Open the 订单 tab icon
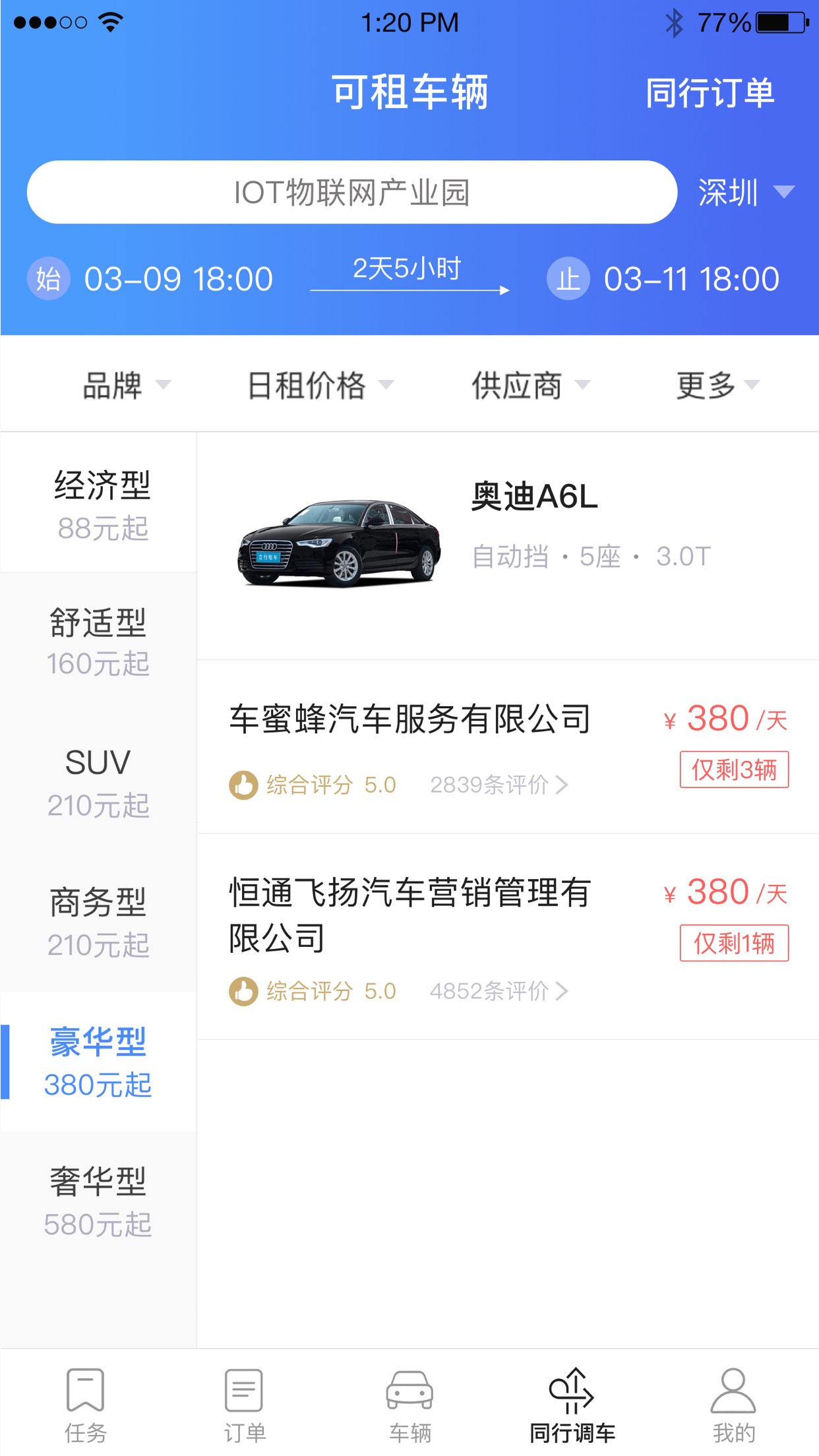 [244, 1393]
